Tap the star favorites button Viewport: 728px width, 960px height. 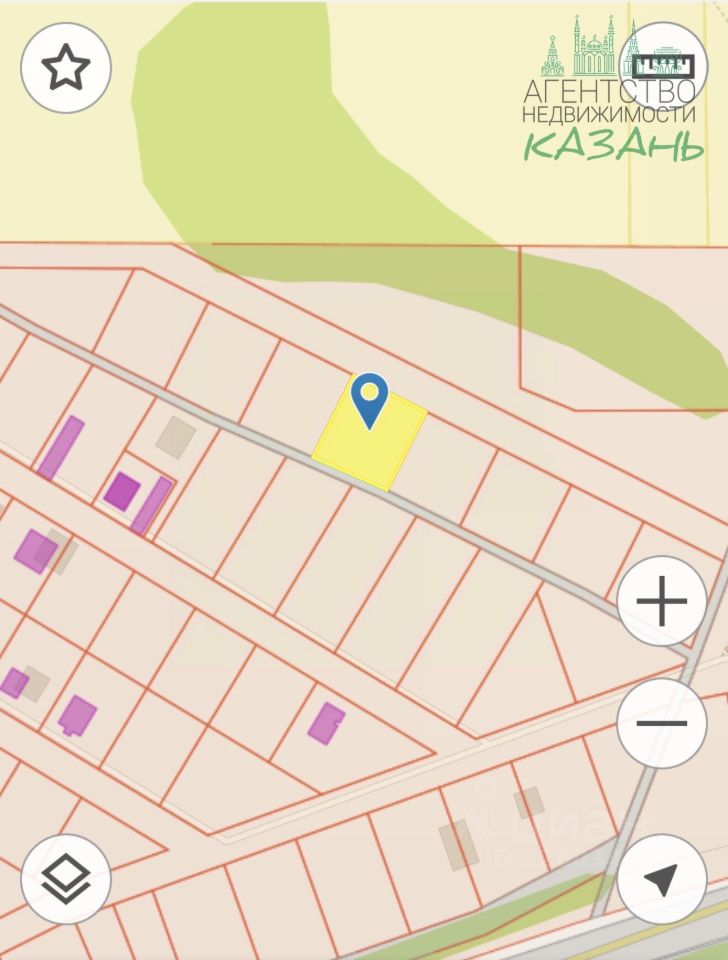(66, 68)
